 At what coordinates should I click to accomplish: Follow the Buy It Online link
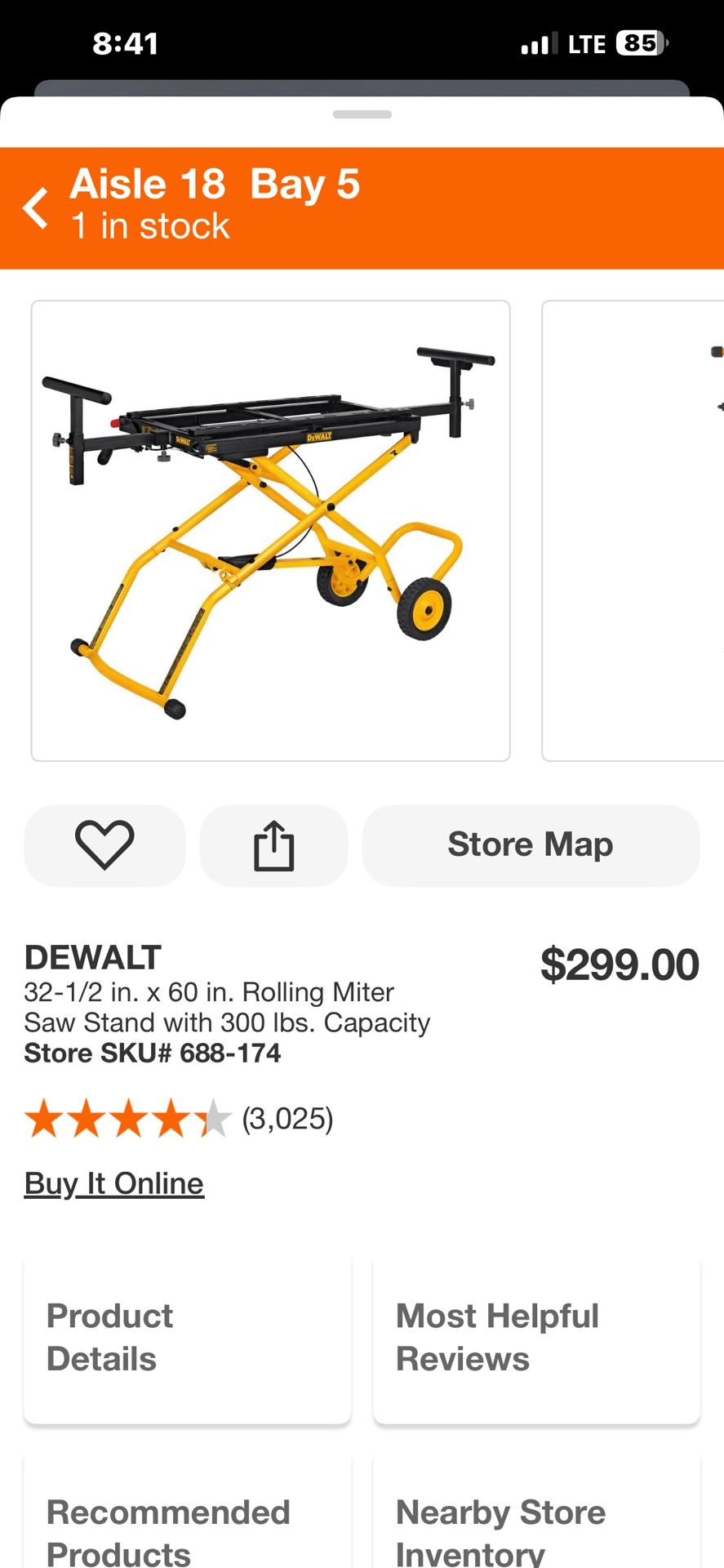[114, 1183]
